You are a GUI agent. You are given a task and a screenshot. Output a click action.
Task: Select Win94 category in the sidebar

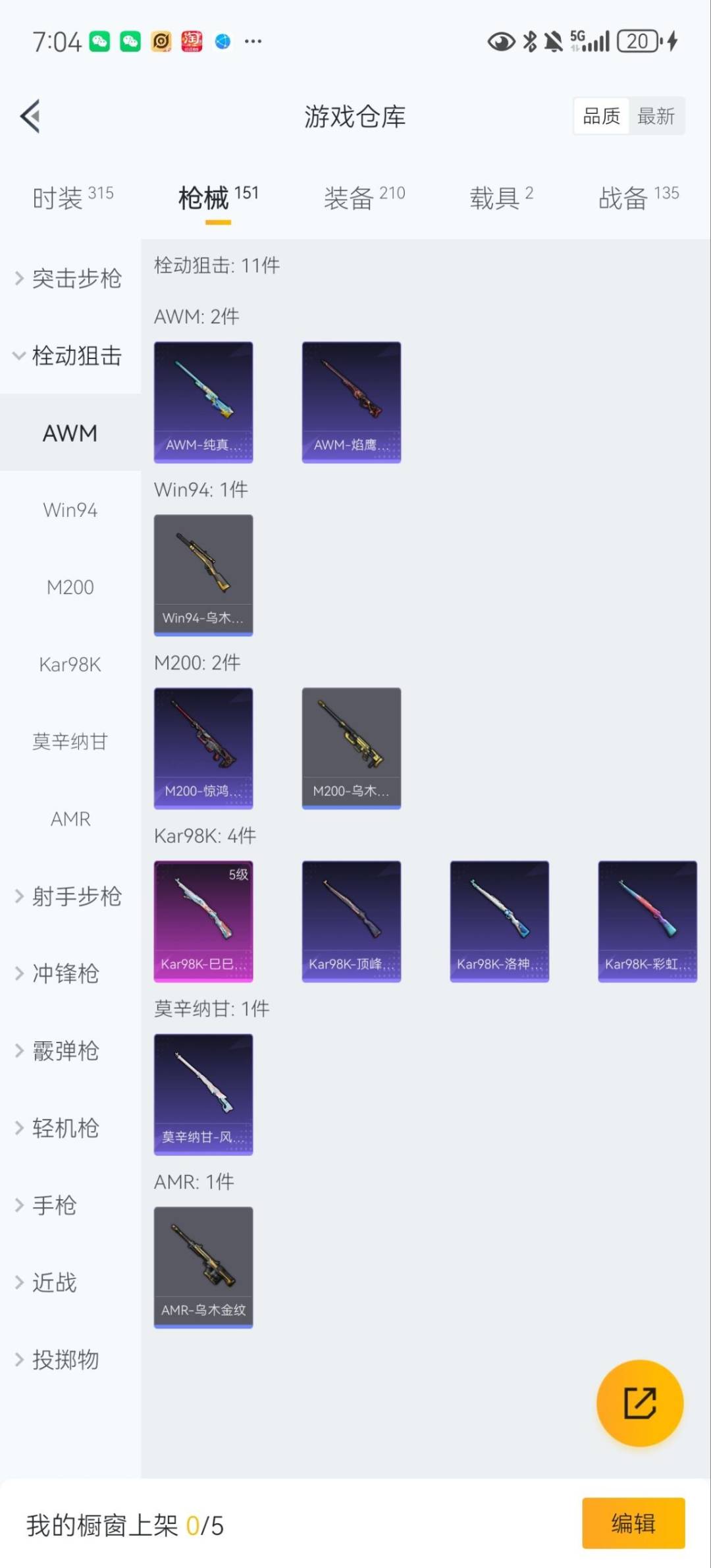point(70,510)
